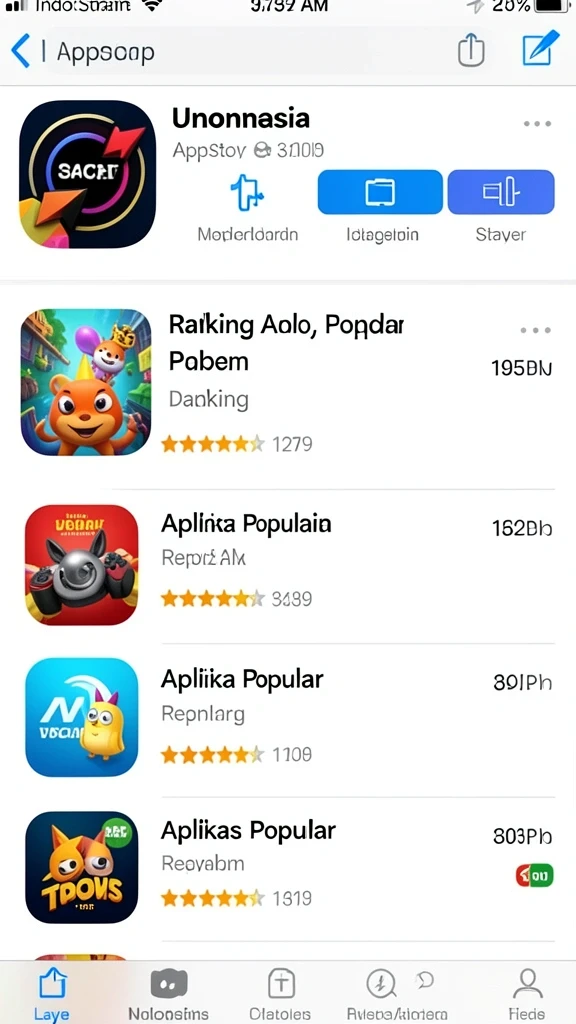
Task: Go back using the Appsoap back arrow
Action: point(21,51)
